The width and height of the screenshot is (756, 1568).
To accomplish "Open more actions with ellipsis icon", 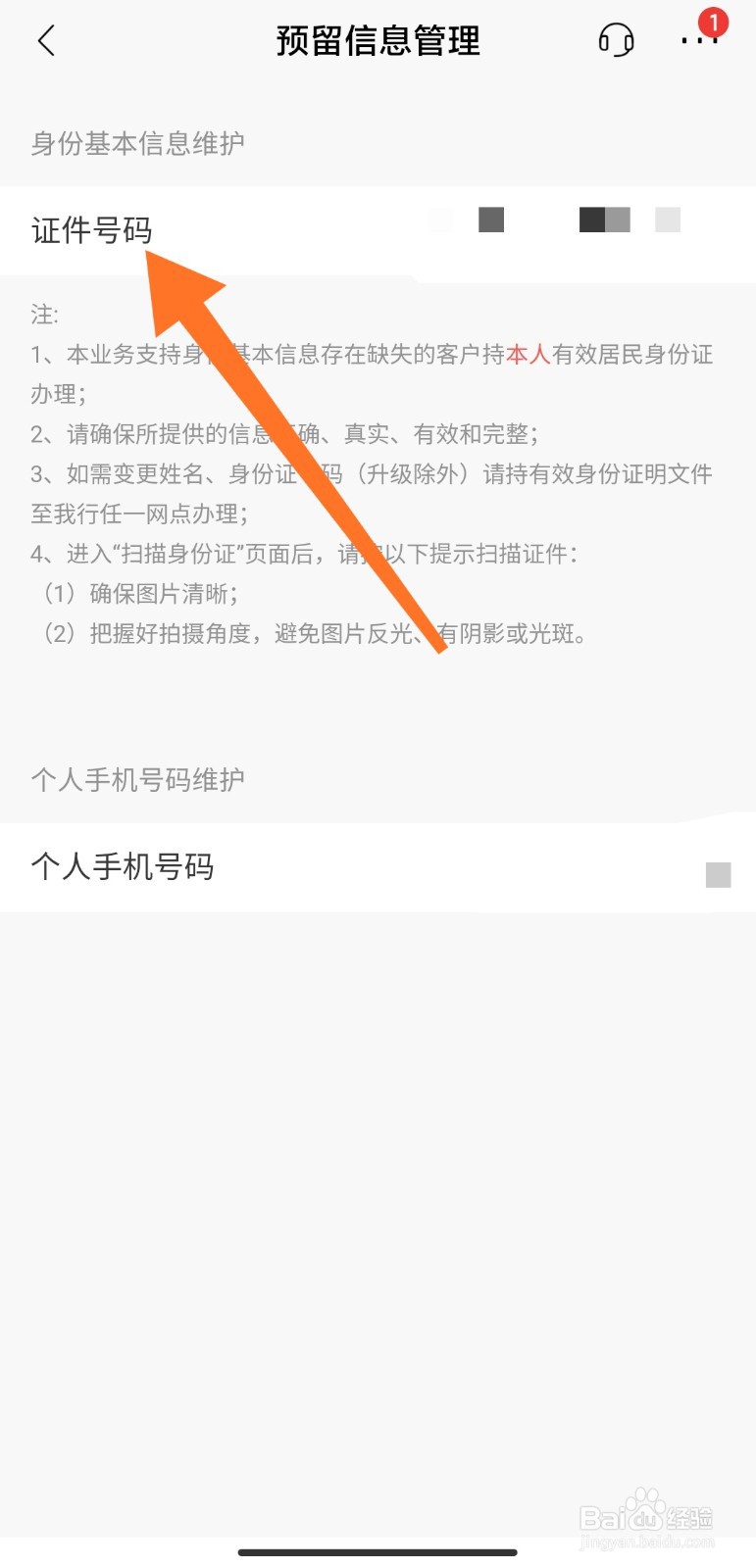I will click(x=698, y=44).
